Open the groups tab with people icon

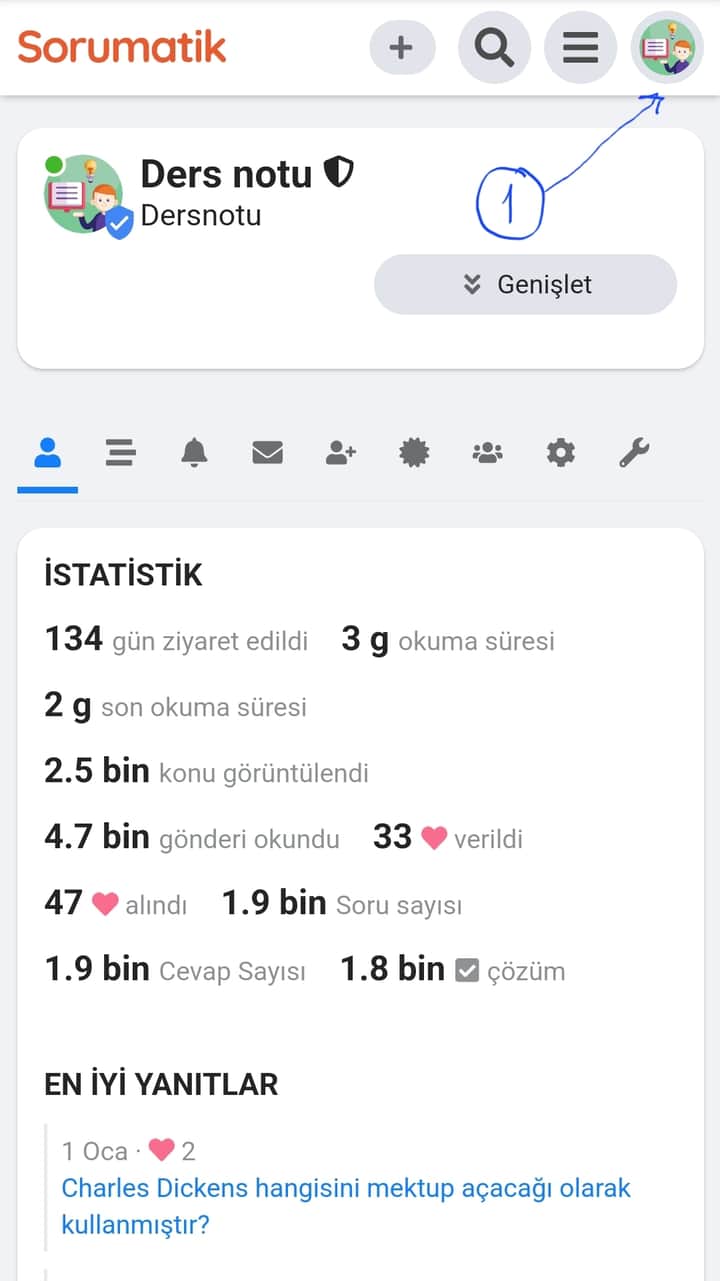tap(487, 454)
